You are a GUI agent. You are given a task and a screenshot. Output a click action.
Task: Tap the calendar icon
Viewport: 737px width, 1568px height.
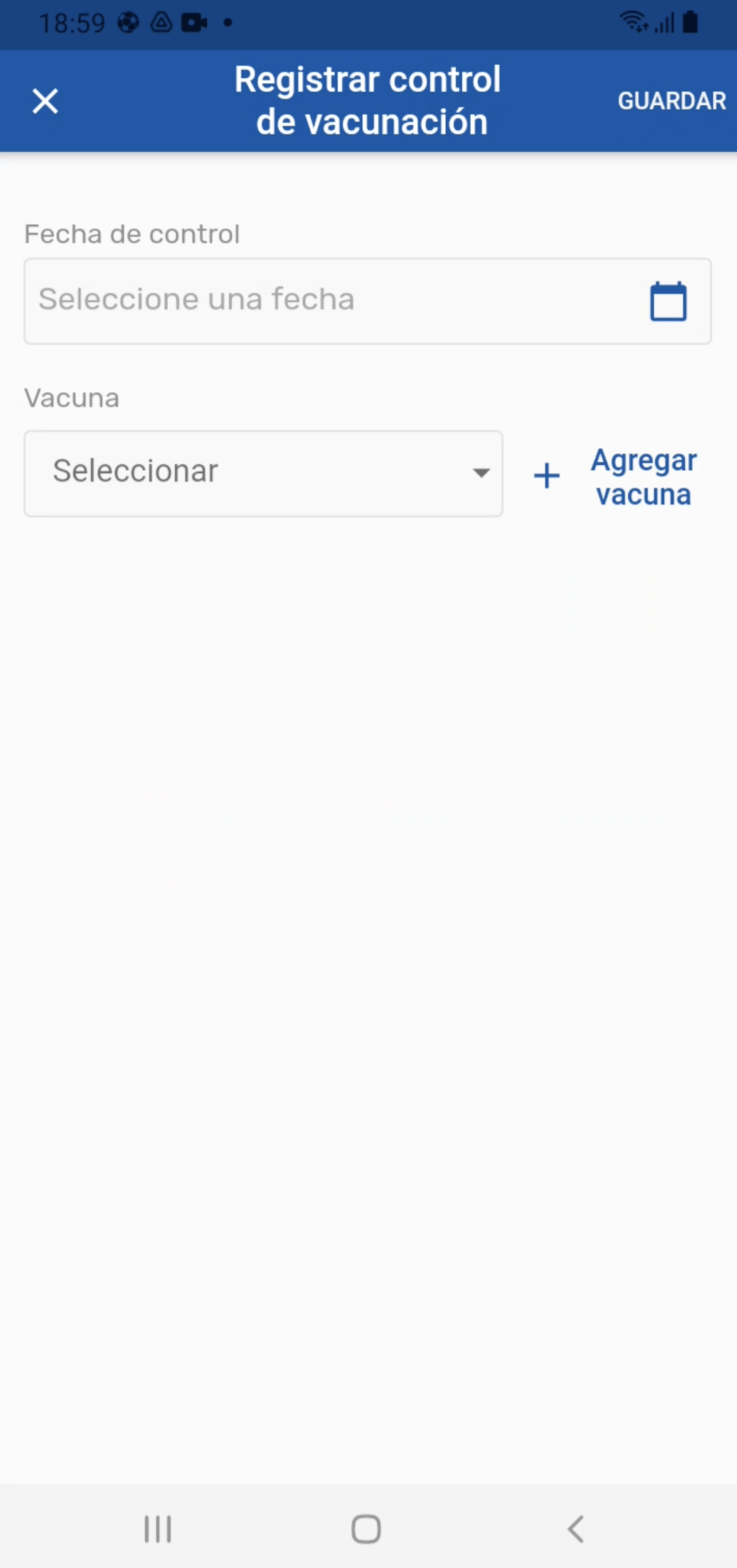(668, 301)
